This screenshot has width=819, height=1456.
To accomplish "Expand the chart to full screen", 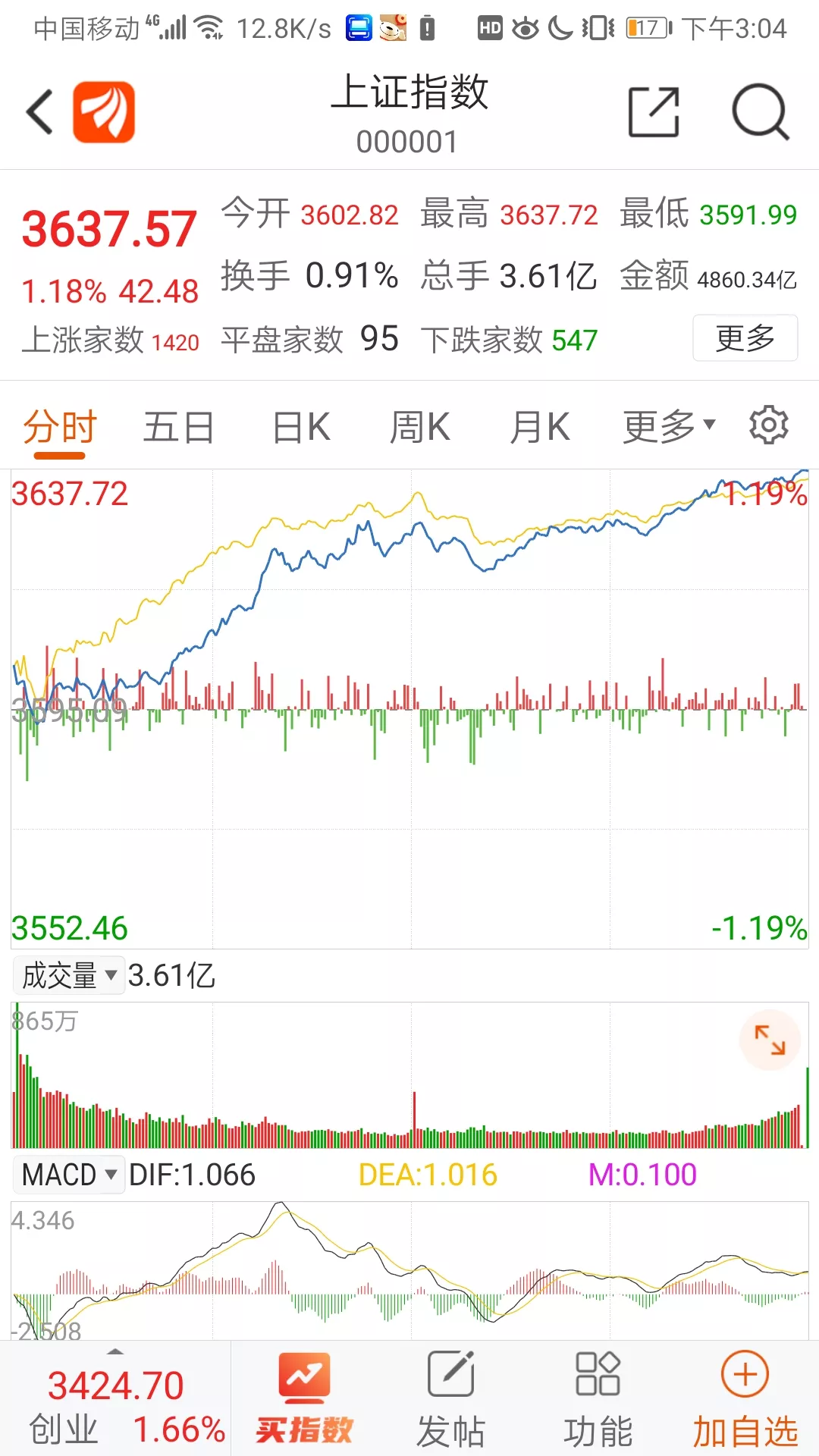I will tap(770, 1040).
